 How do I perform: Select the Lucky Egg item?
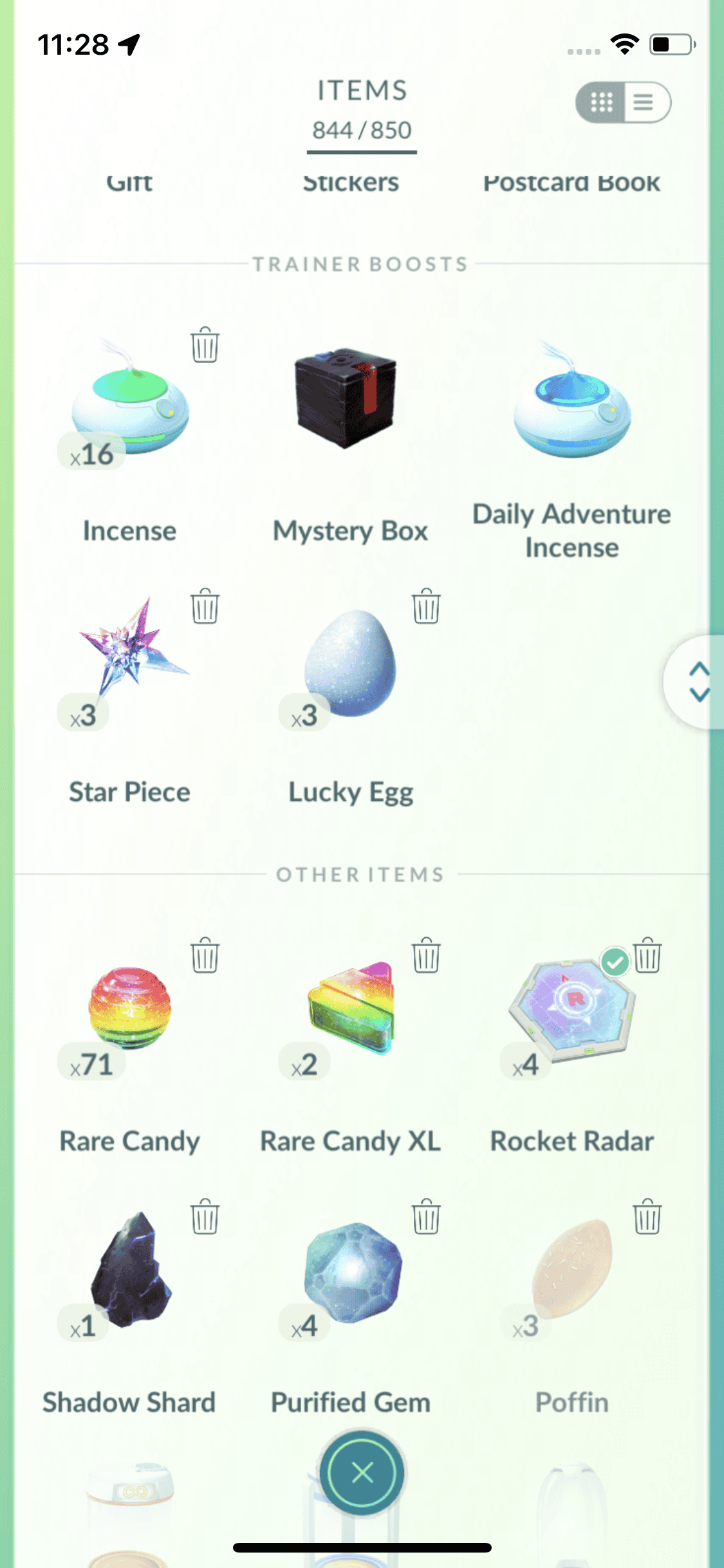351,663
